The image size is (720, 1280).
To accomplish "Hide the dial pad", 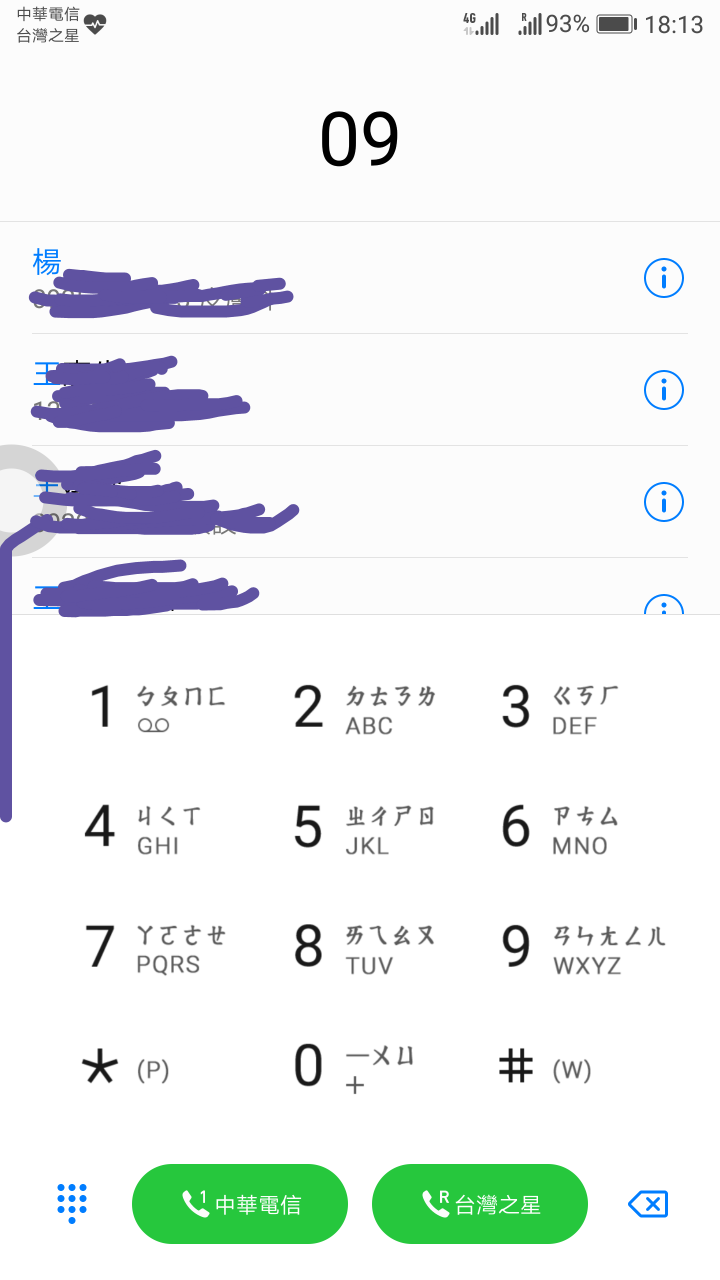I will pos(72,1203).
